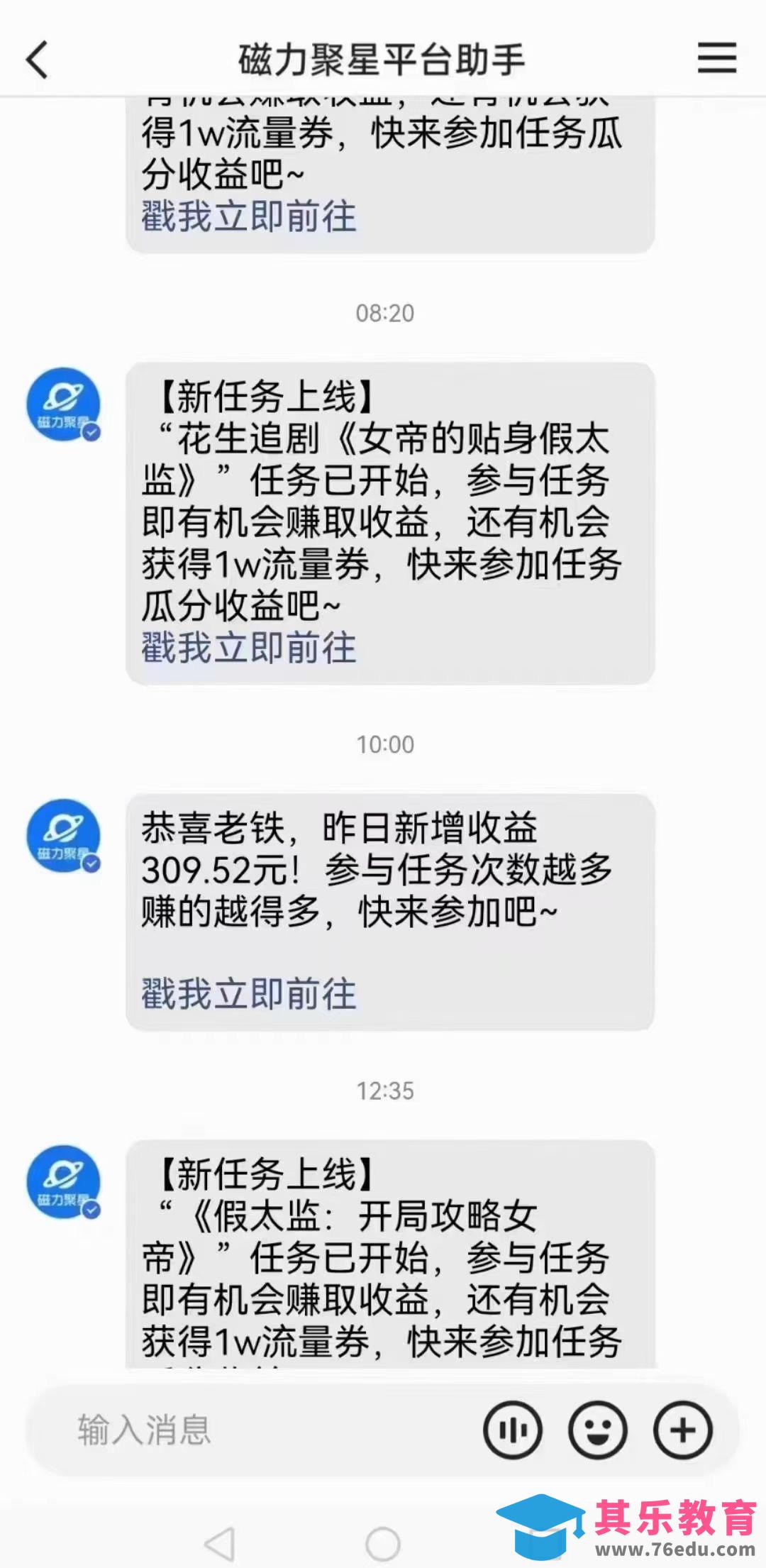Tap the 戳我立即前往 link in the topmost message
Screen dimensions: 766x1568
(x=249, y=216)
